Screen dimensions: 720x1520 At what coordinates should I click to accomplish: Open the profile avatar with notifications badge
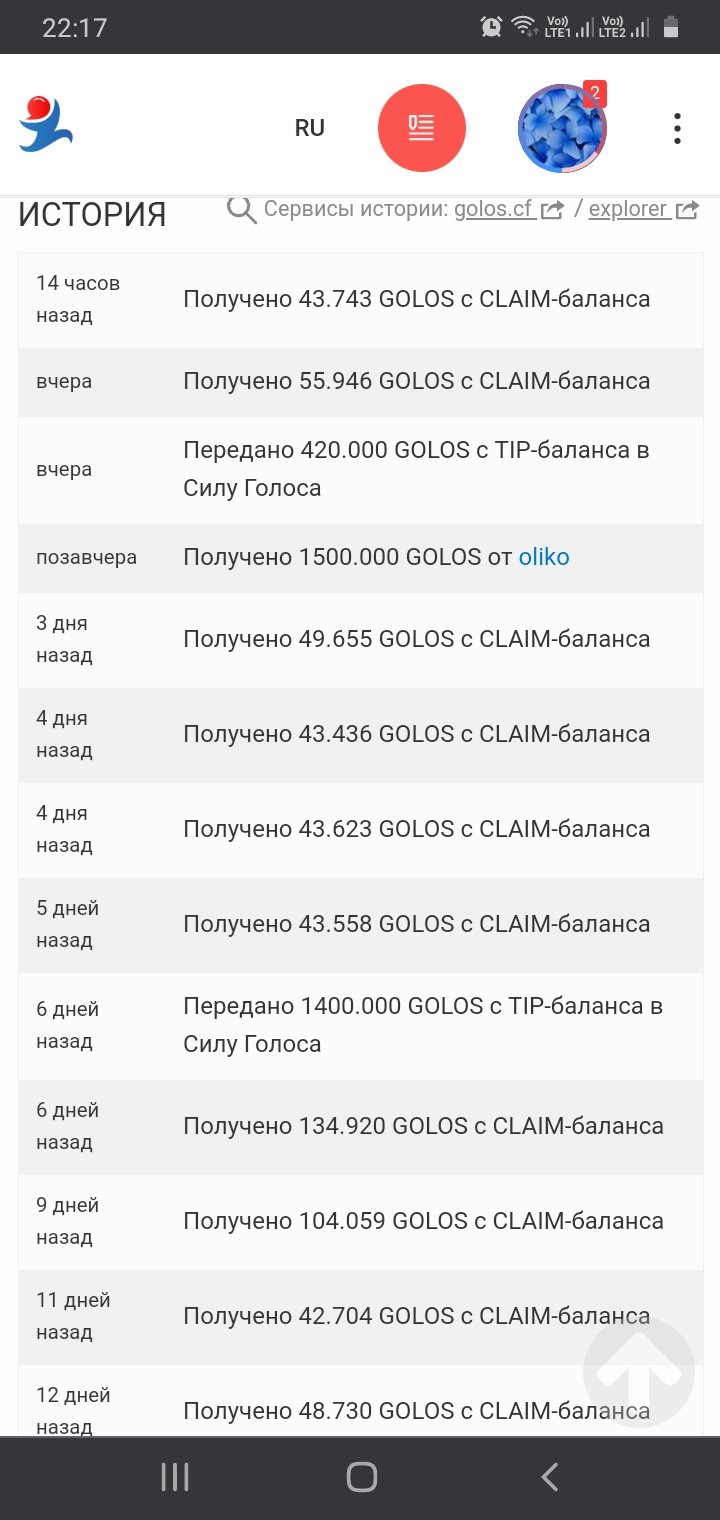tap(562, 127)
